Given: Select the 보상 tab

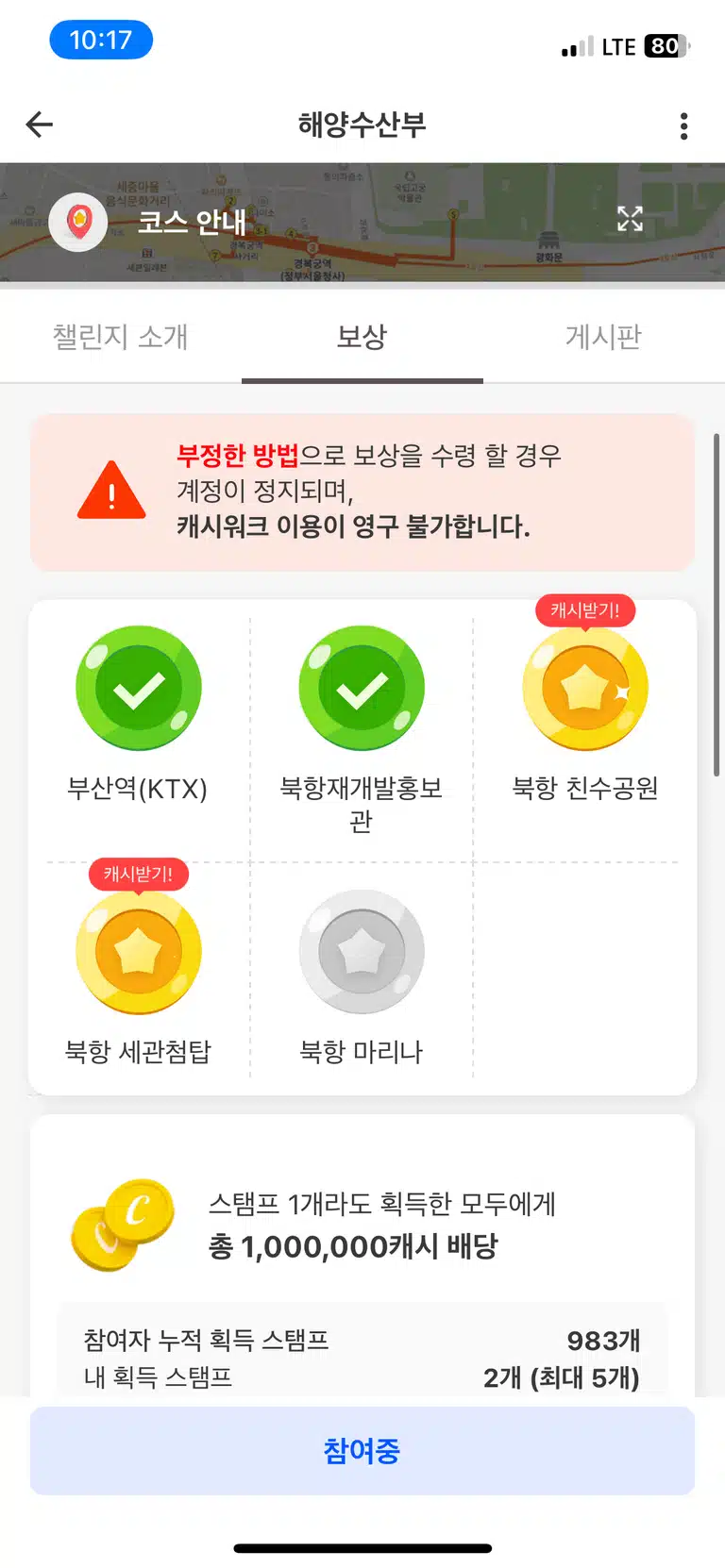Looking at the screenshot, I should [362, 336].
